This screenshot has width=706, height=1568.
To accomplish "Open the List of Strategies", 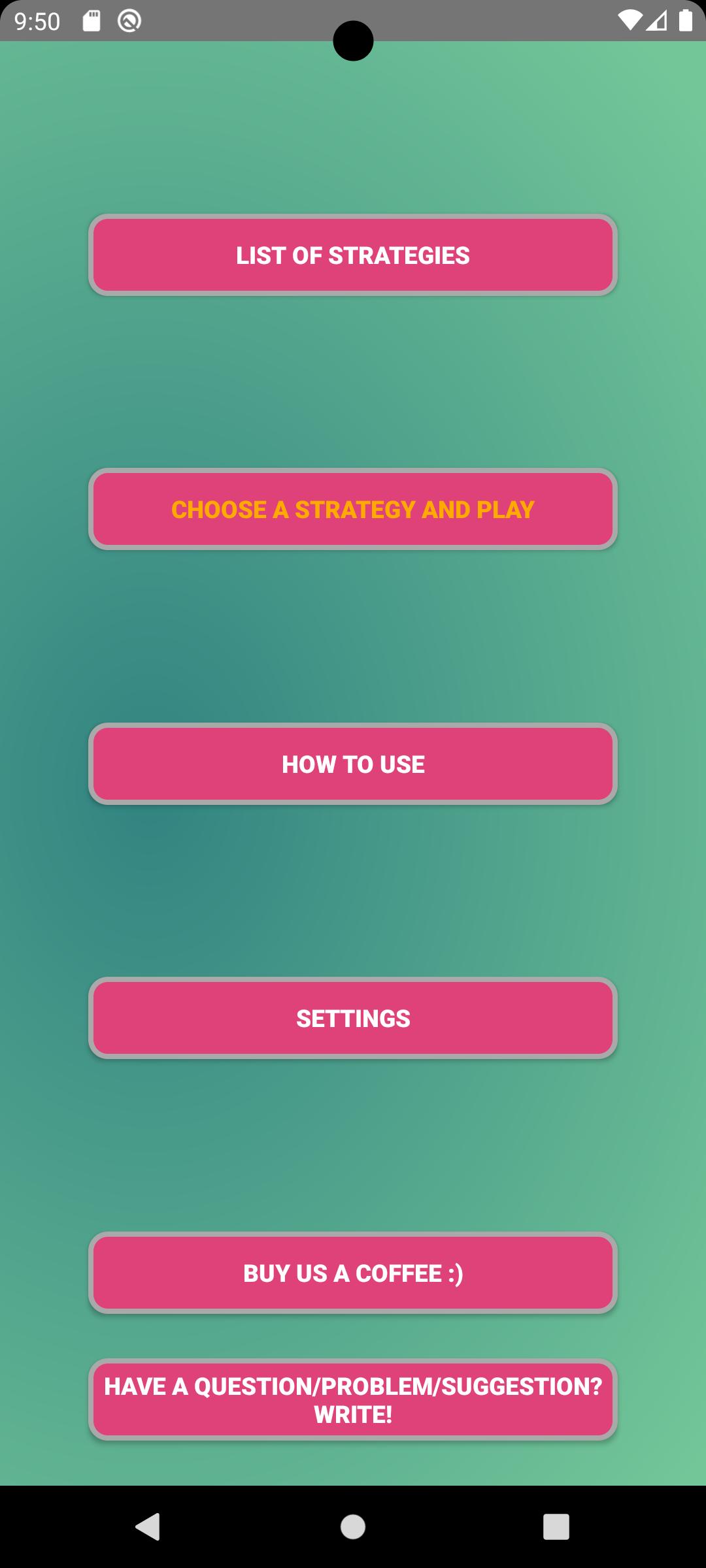I will (353, 255).
